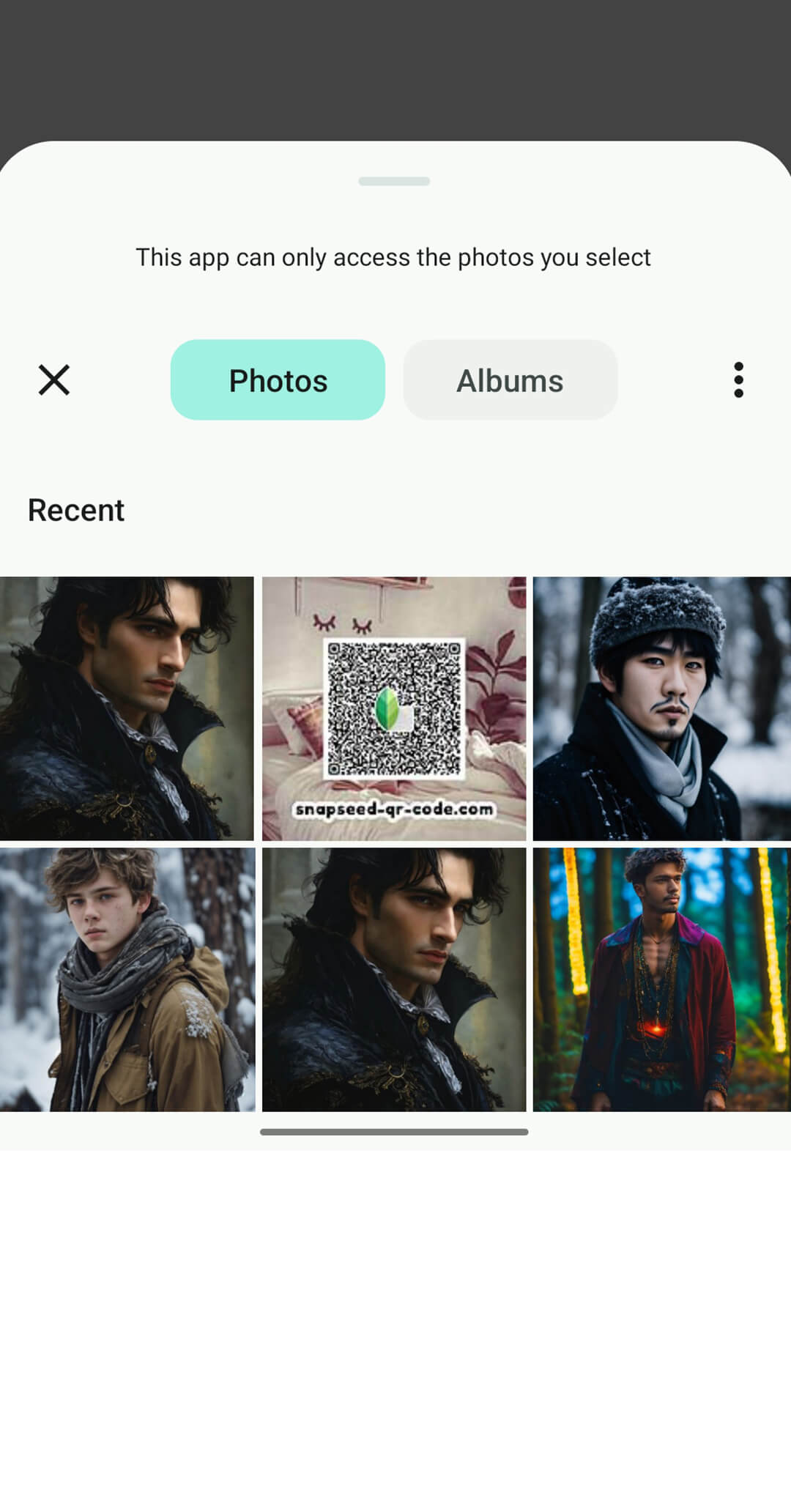Close the photo picker
This screenshot has width=791, height=1512.
(53, 380)
